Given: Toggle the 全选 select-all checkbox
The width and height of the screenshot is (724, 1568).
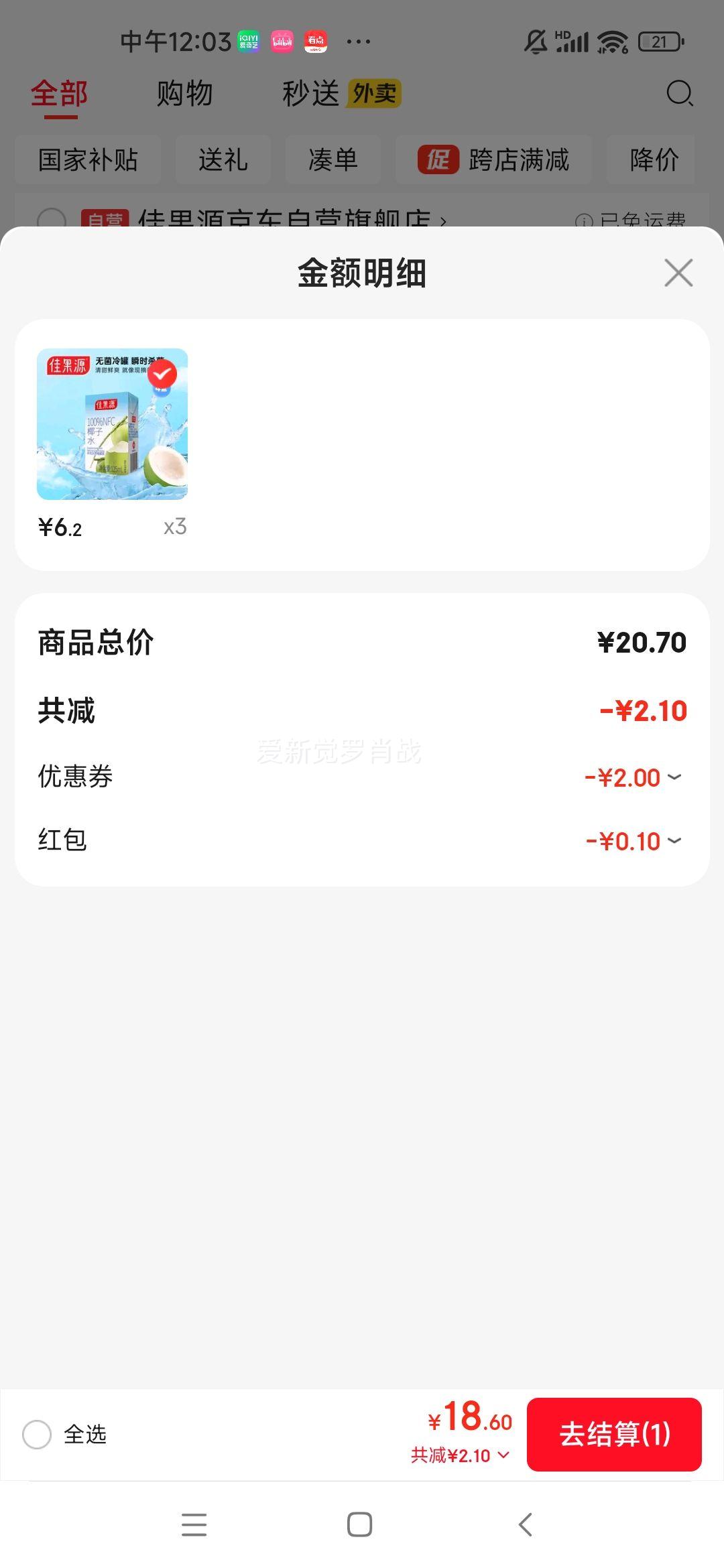Looking at the screenshot, I should (38, 1434).
